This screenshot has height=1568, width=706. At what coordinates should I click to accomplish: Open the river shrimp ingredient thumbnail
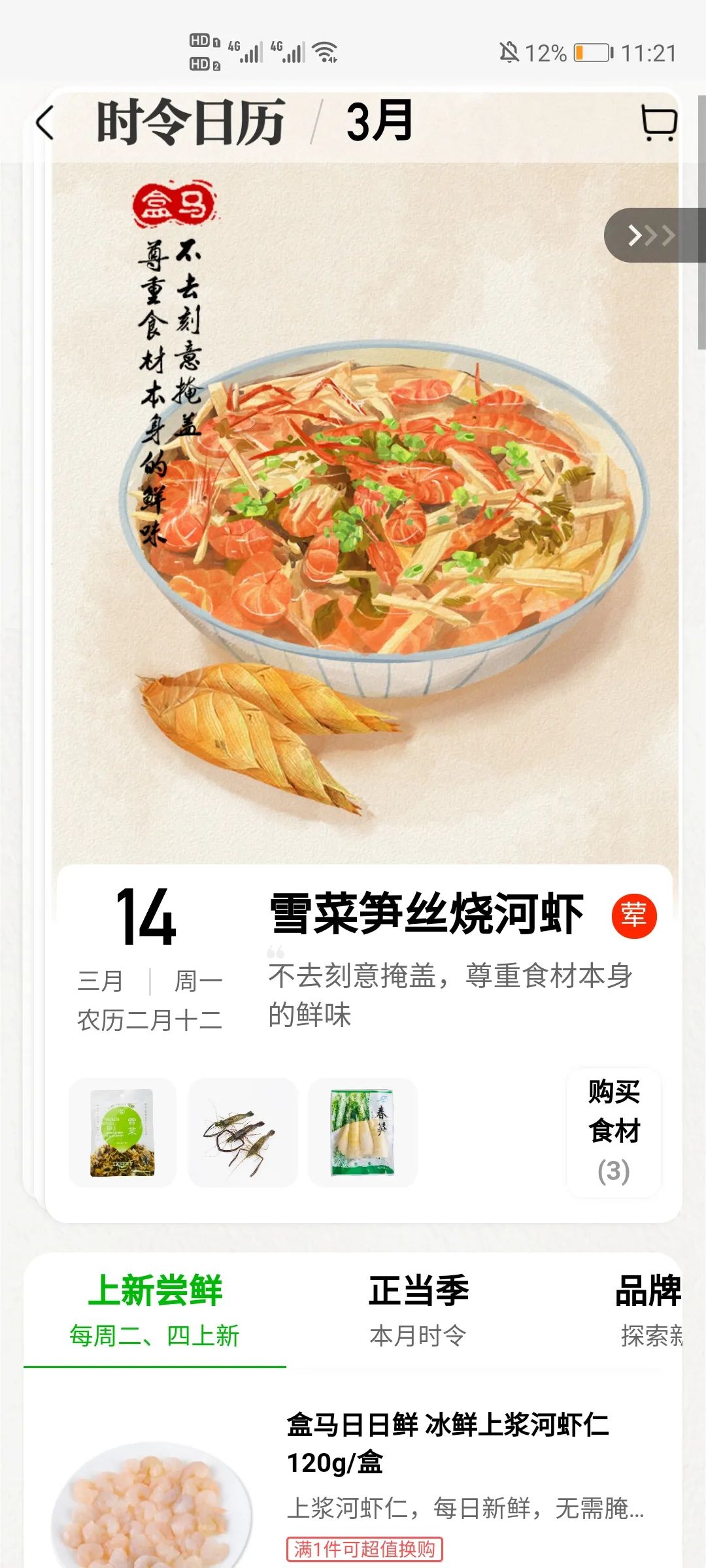pyautogui.click(x=243, y=1133)
